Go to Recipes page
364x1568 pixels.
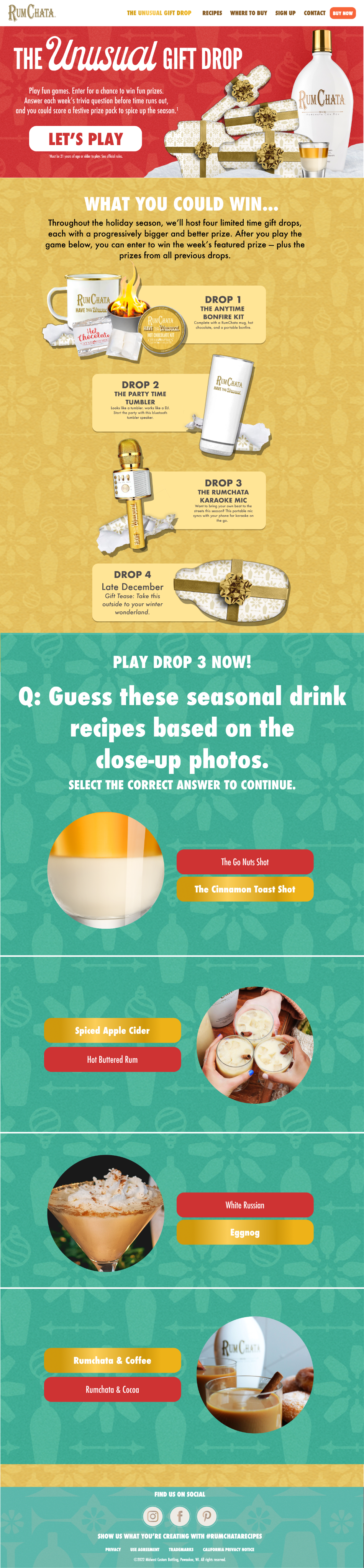pyautogui.click(x=212, y=13)
